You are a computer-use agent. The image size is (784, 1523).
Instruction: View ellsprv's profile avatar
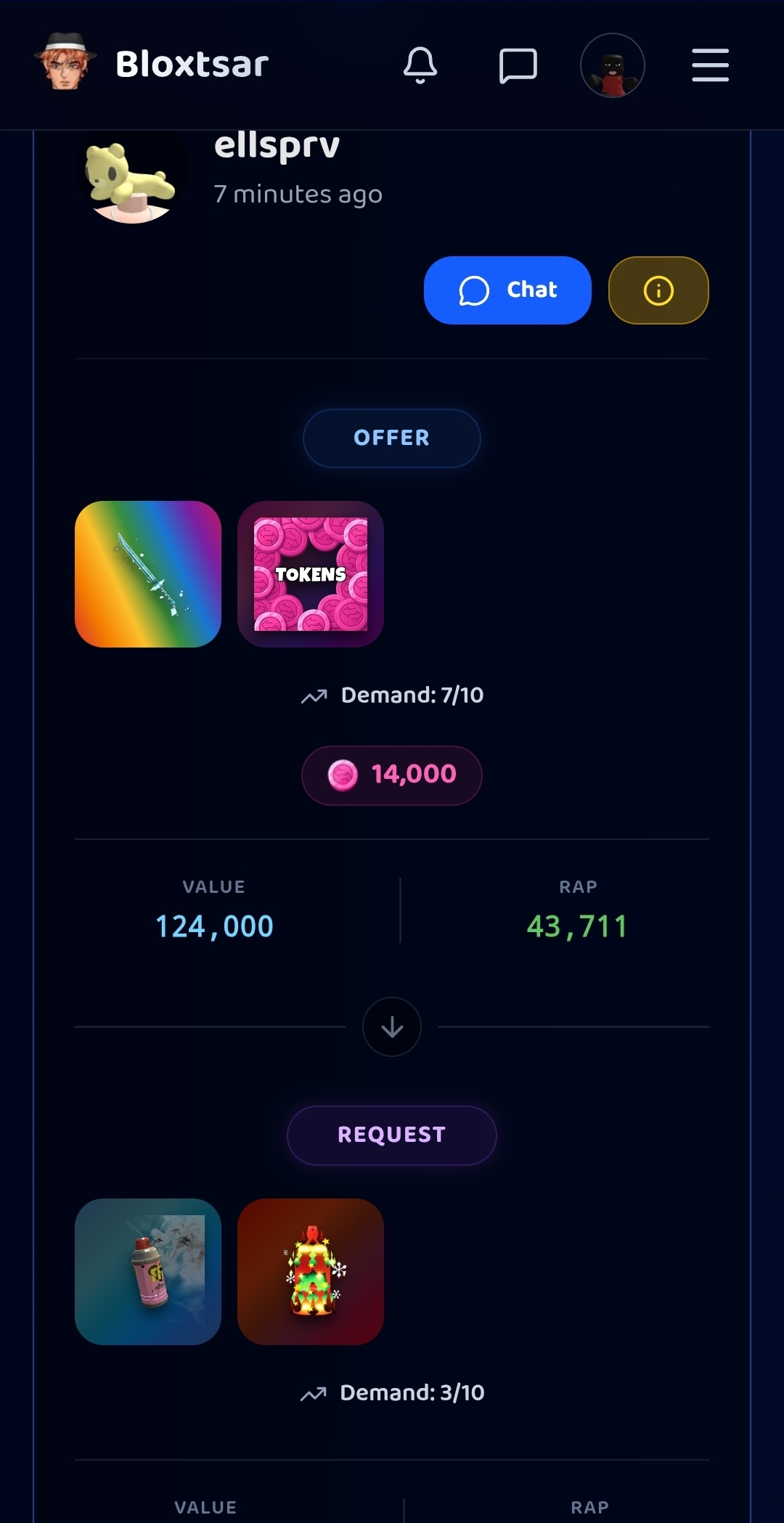131,176
